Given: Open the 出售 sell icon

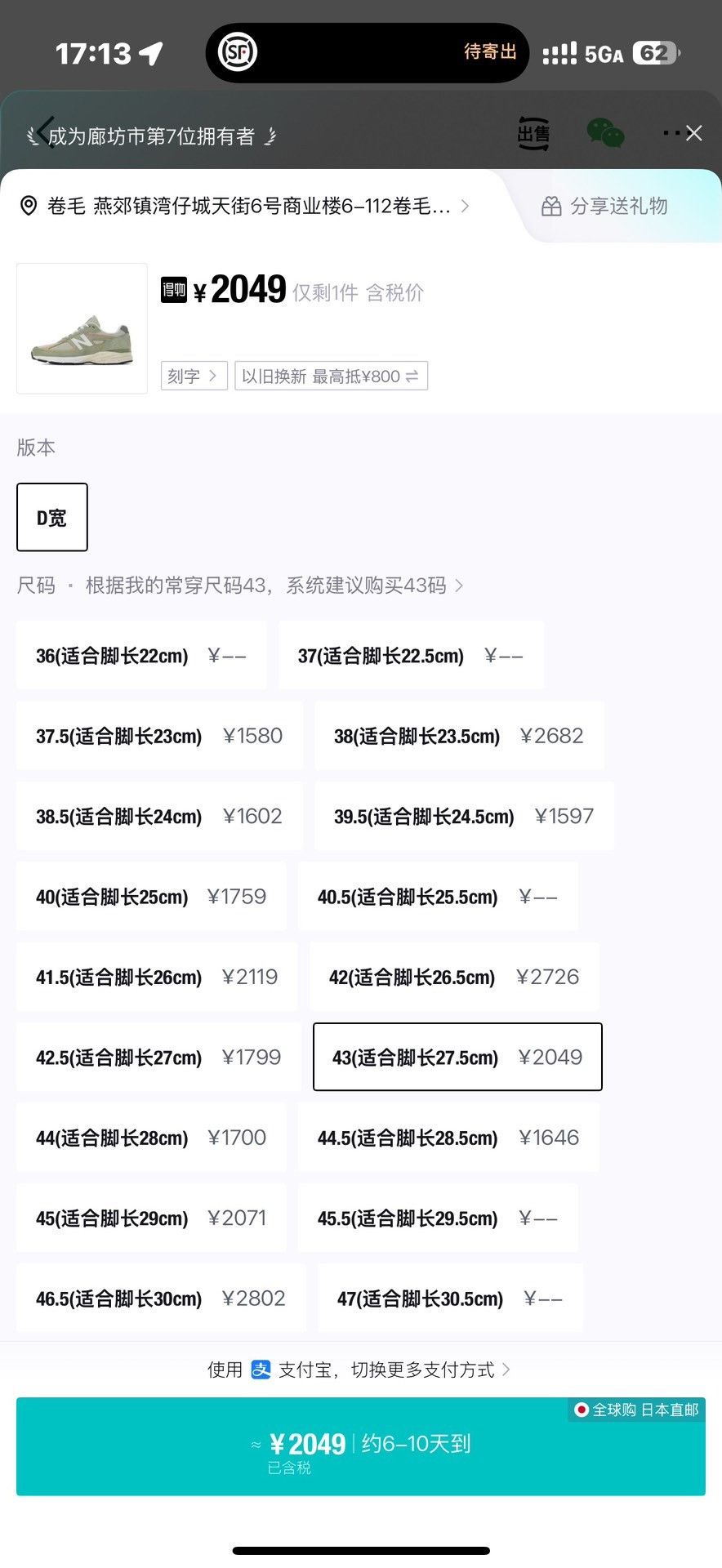Looking at the screenshot, I should (533, 133).
